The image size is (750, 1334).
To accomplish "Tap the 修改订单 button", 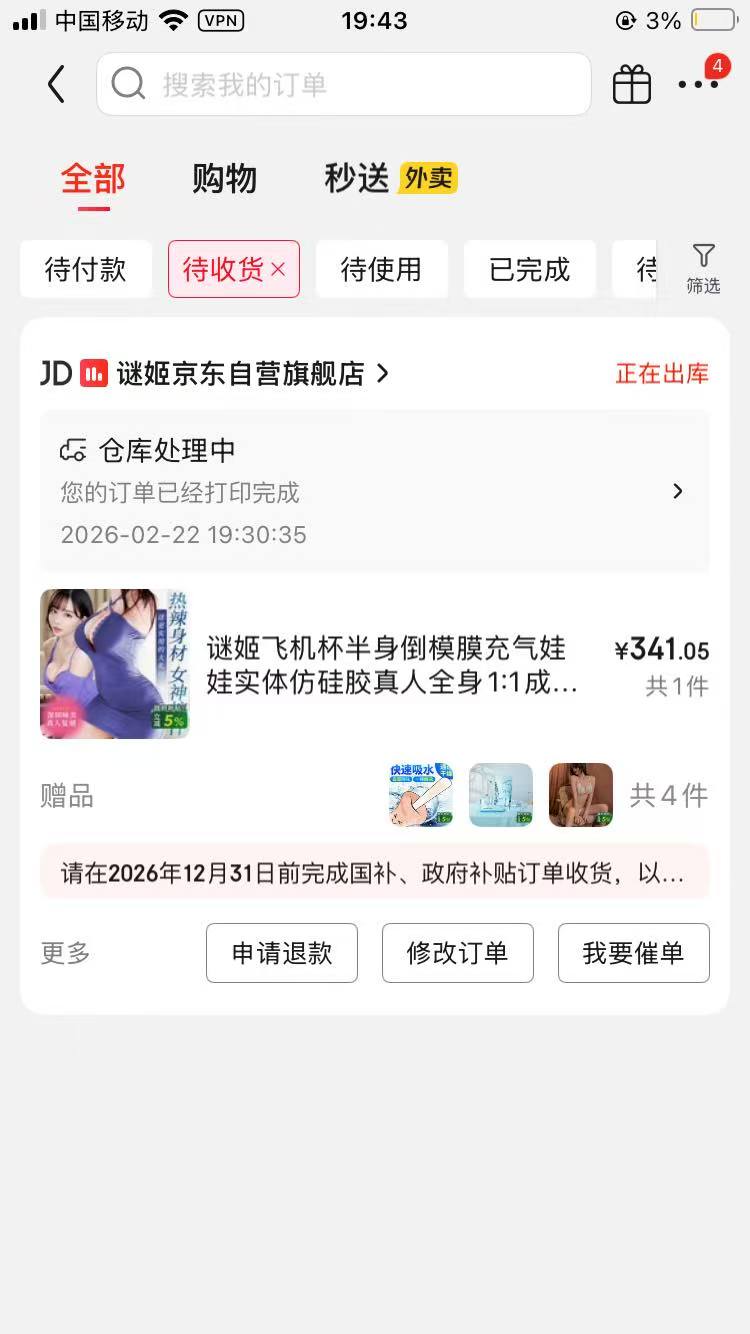I will 458,953.
